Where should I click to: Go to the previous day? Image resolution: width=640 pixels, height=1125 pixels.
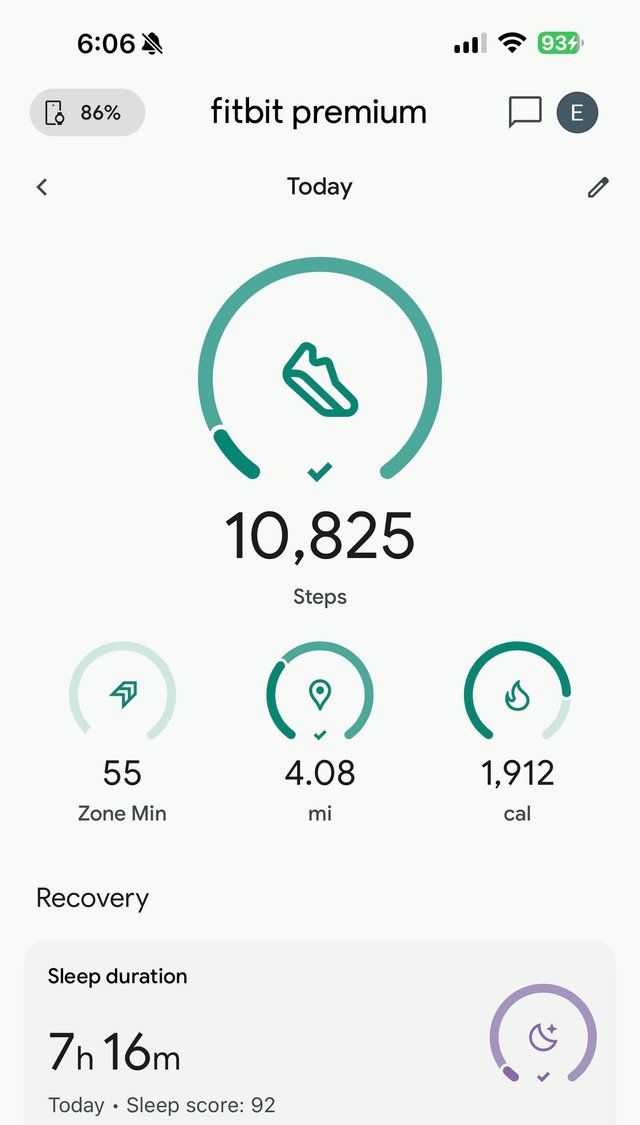point(42,187)
